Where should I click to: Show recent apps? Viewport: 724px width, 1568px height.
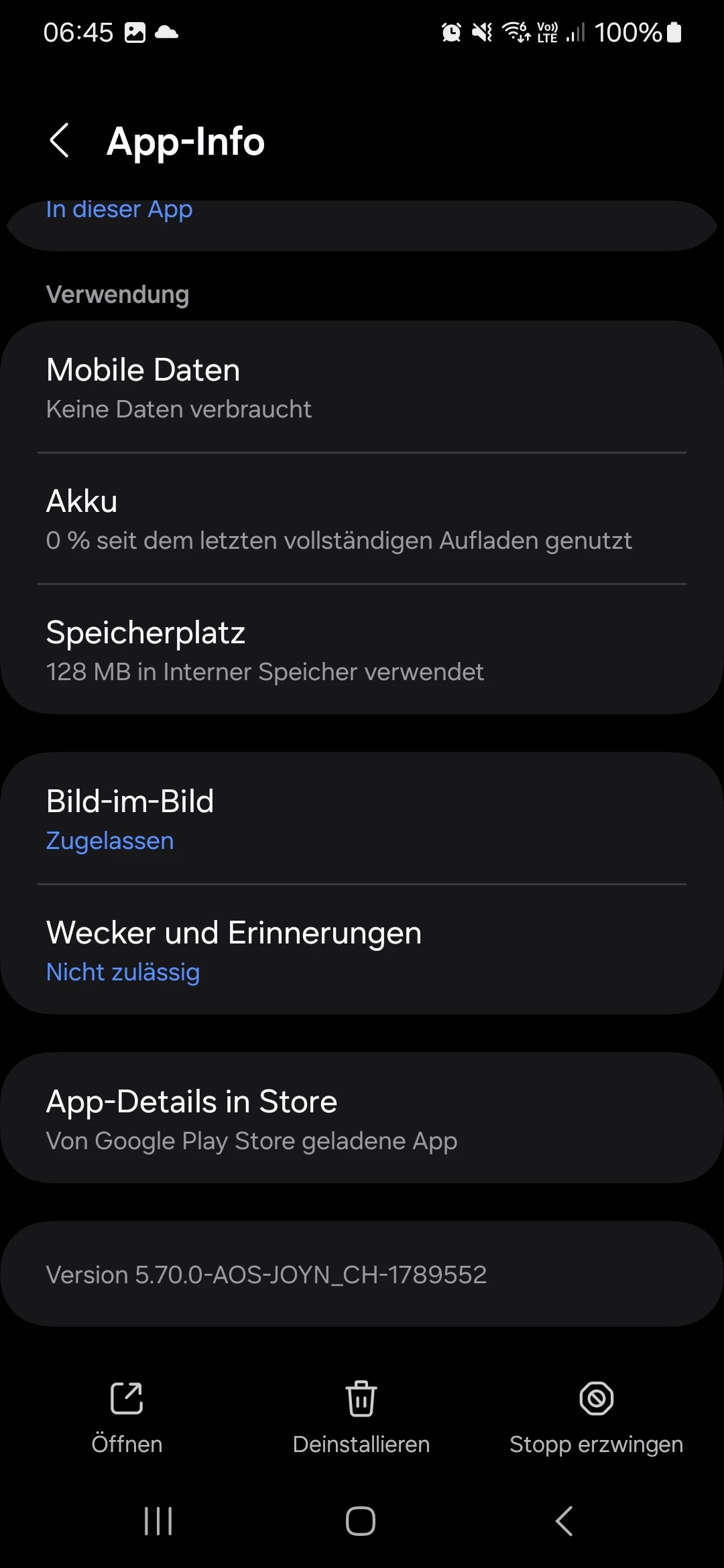(158, 1521)
